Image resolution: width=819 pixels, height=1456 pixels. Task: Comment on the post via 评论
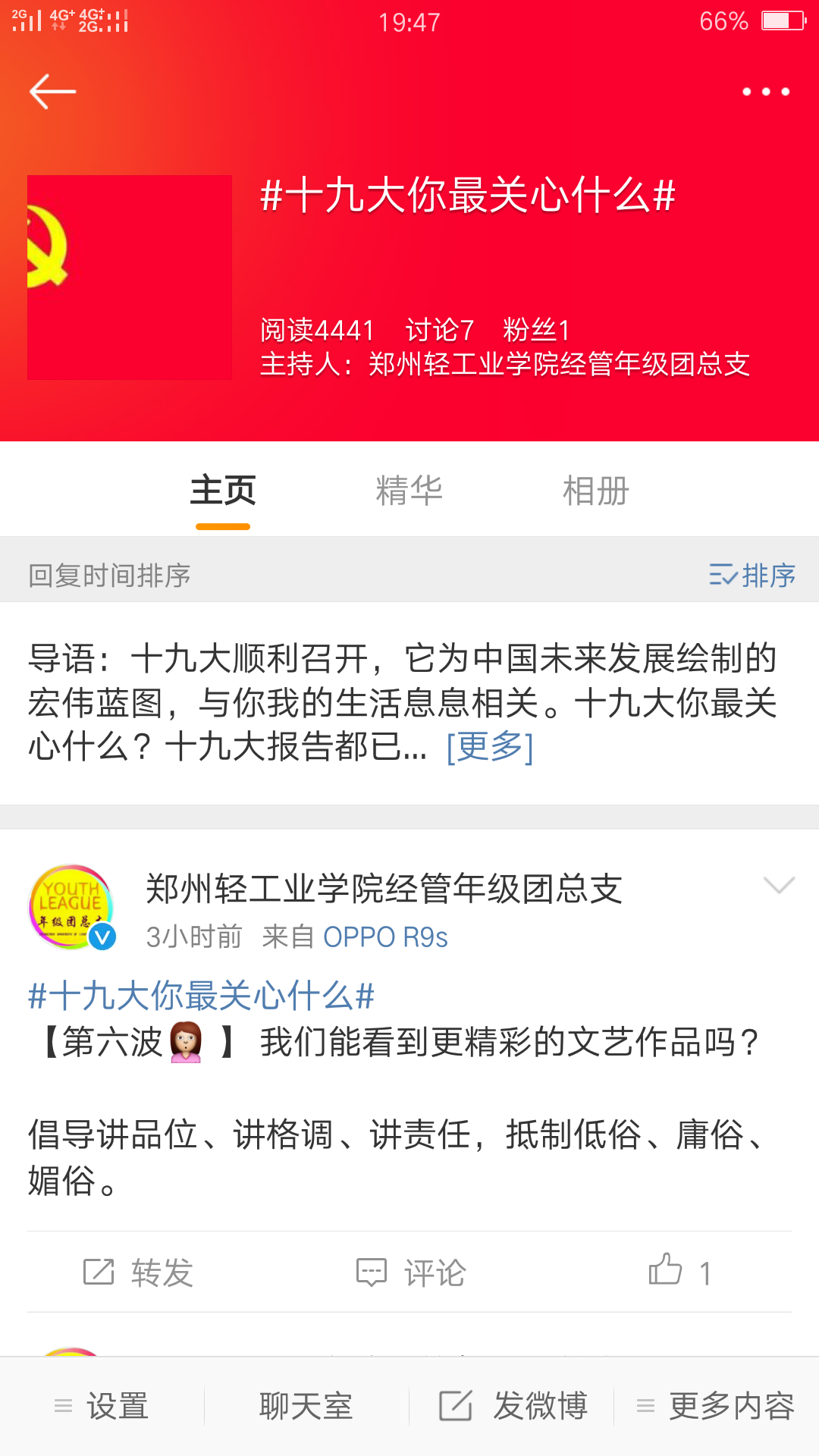tap(411, 1272)
